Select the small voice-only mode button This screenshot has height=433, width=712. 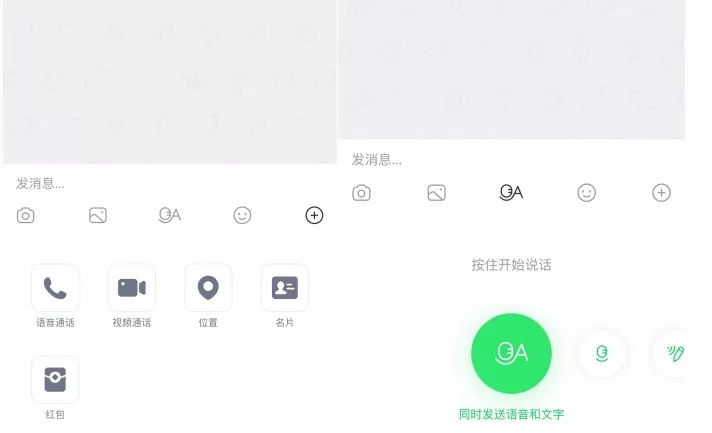click(602, 353)
